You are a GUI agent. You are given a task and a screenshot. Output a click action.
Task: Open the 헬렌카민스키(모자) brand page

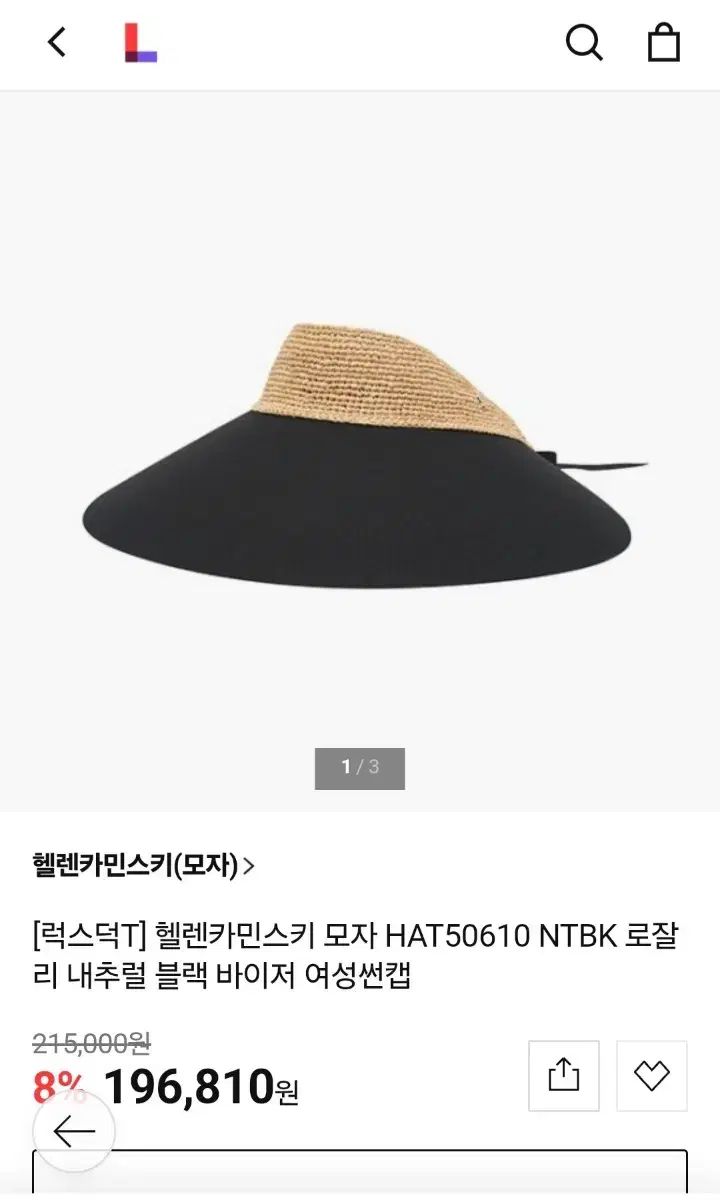pos(143,865)
